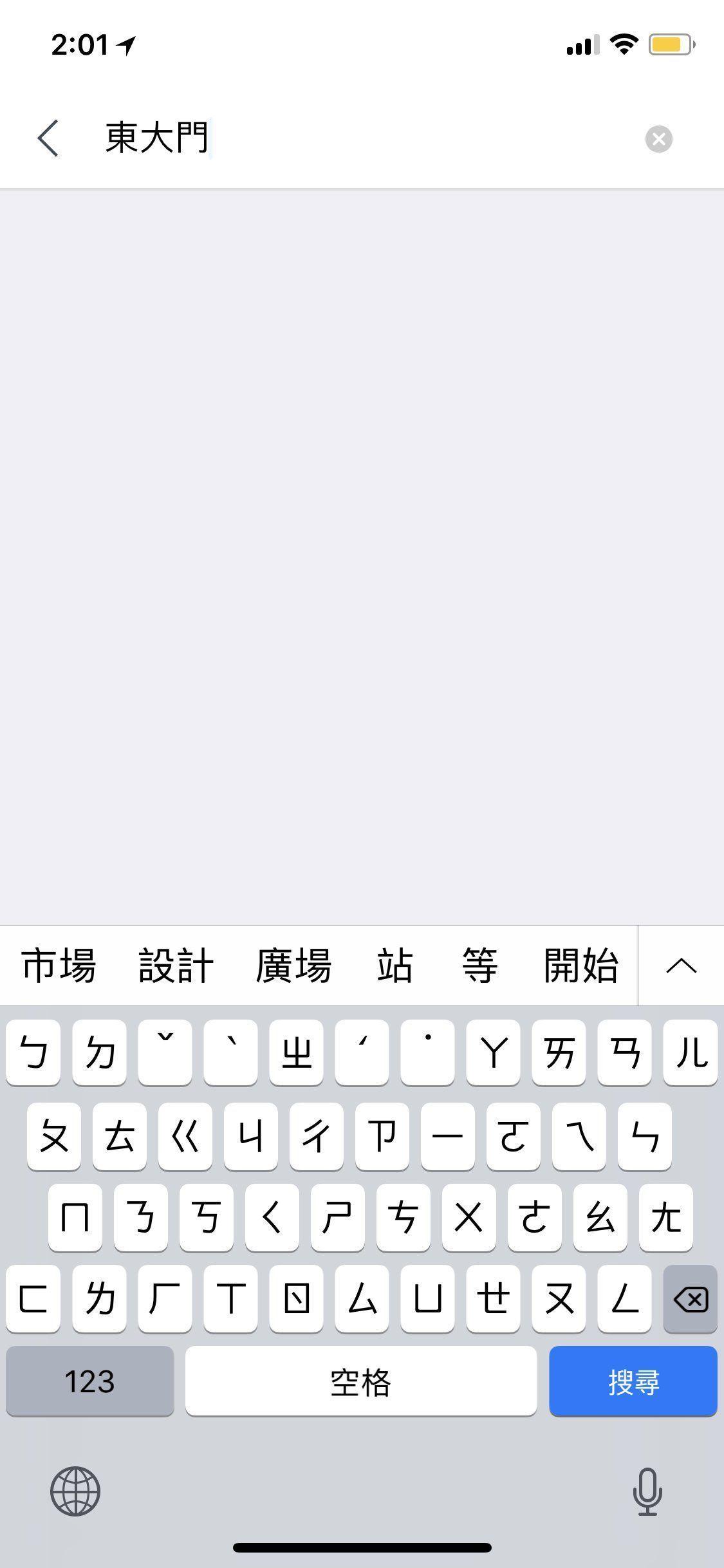Switch to the 123 number keyboard
This screenshot has height=1568, width=724.
point(89,1381)
